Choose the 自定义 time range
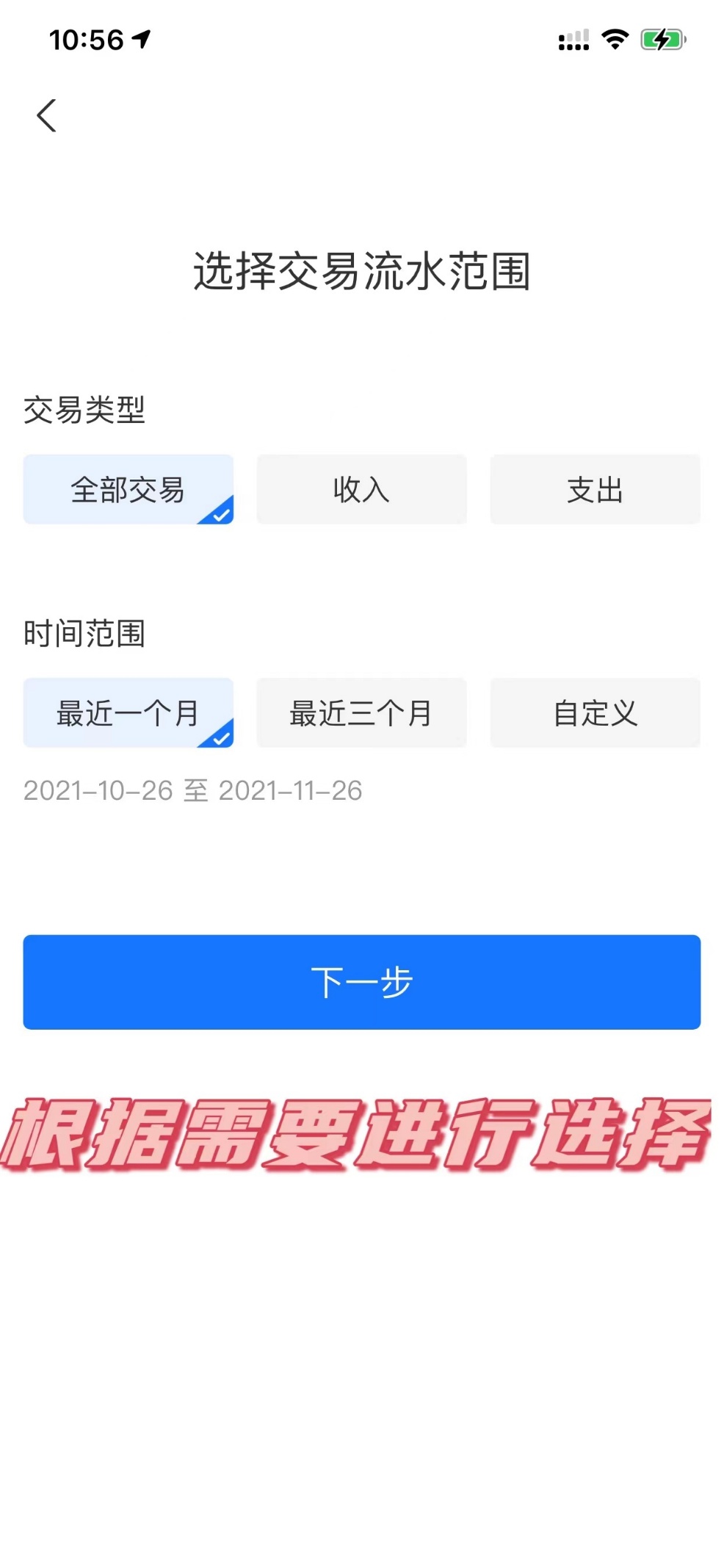The width and height of the screenshot is (724, 1568). point(595,712)
